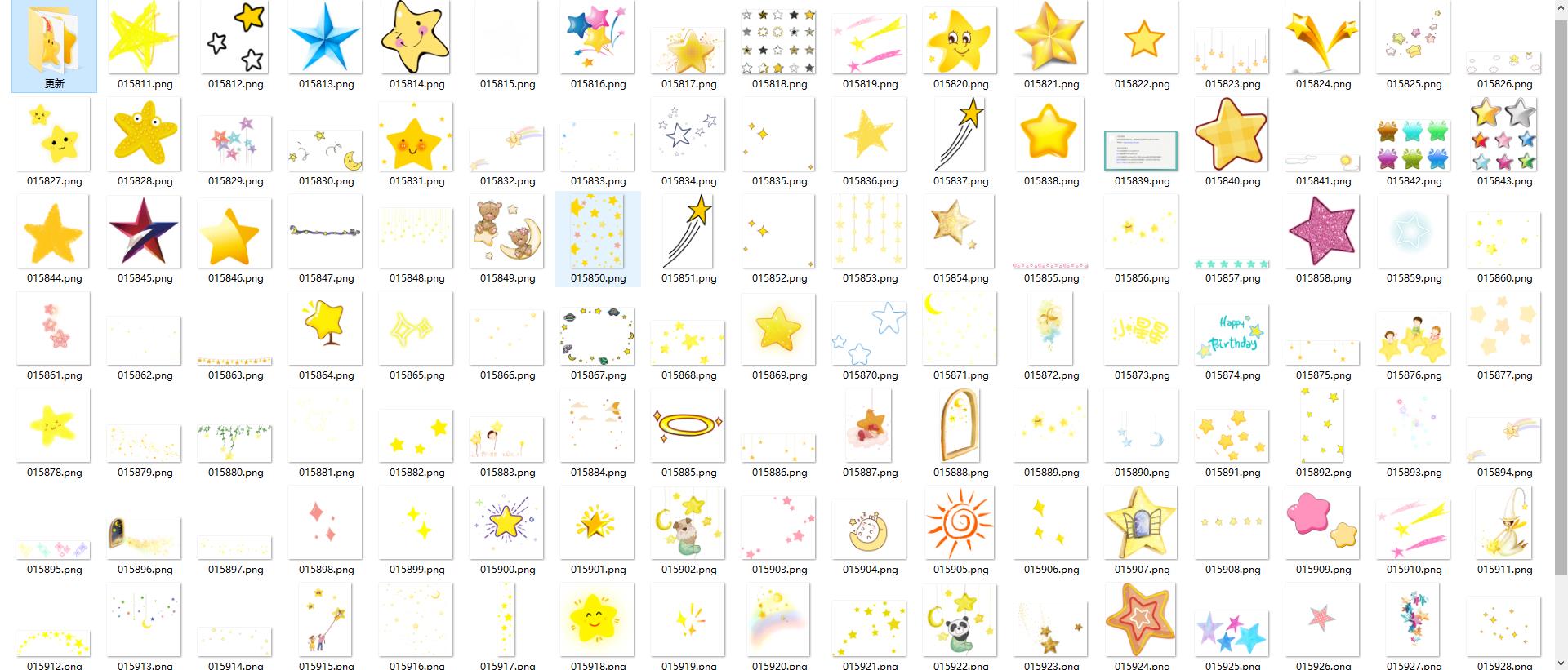Open image 015864.png star tree
This screenshot has height=670, width=1568.
325,329
